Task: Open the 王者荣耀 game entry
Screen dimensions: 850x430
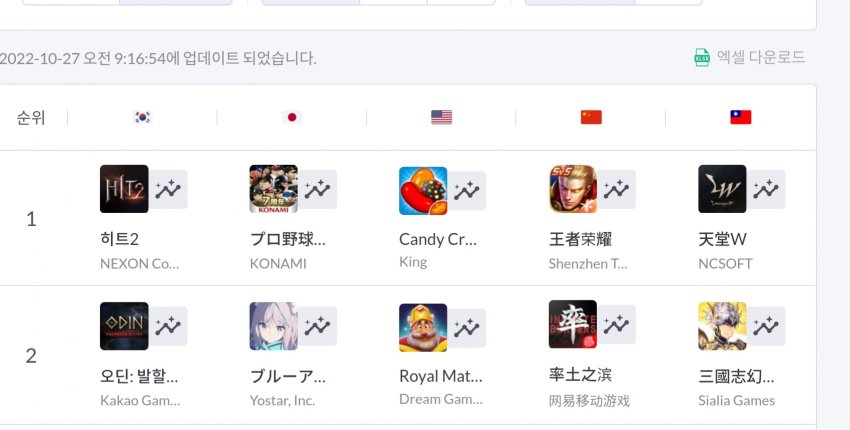Action: (573, 189)
